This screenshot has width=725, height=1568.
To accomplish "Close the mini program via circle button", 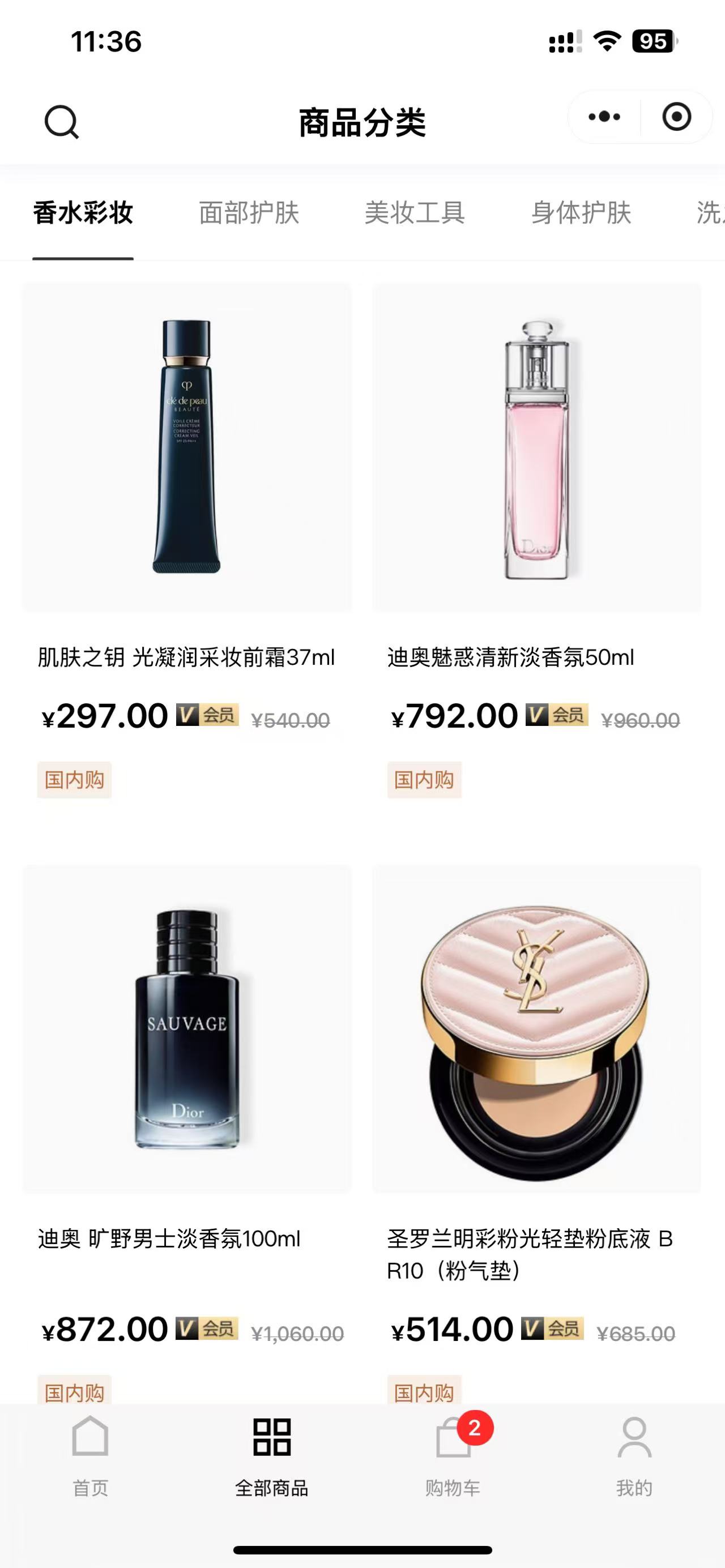I will [x=676, y=116].
